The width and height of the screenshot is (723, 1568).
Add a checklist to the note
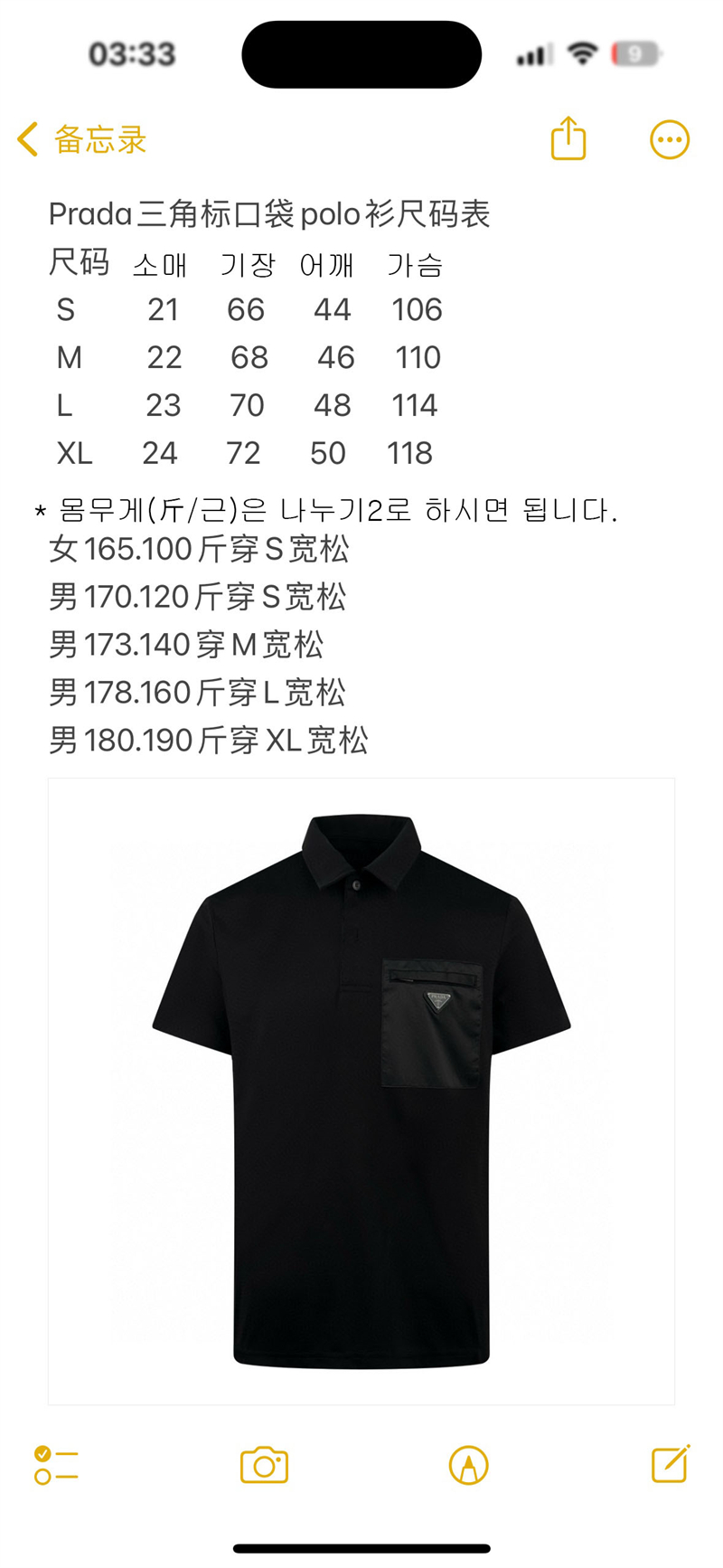point(56,1465)
